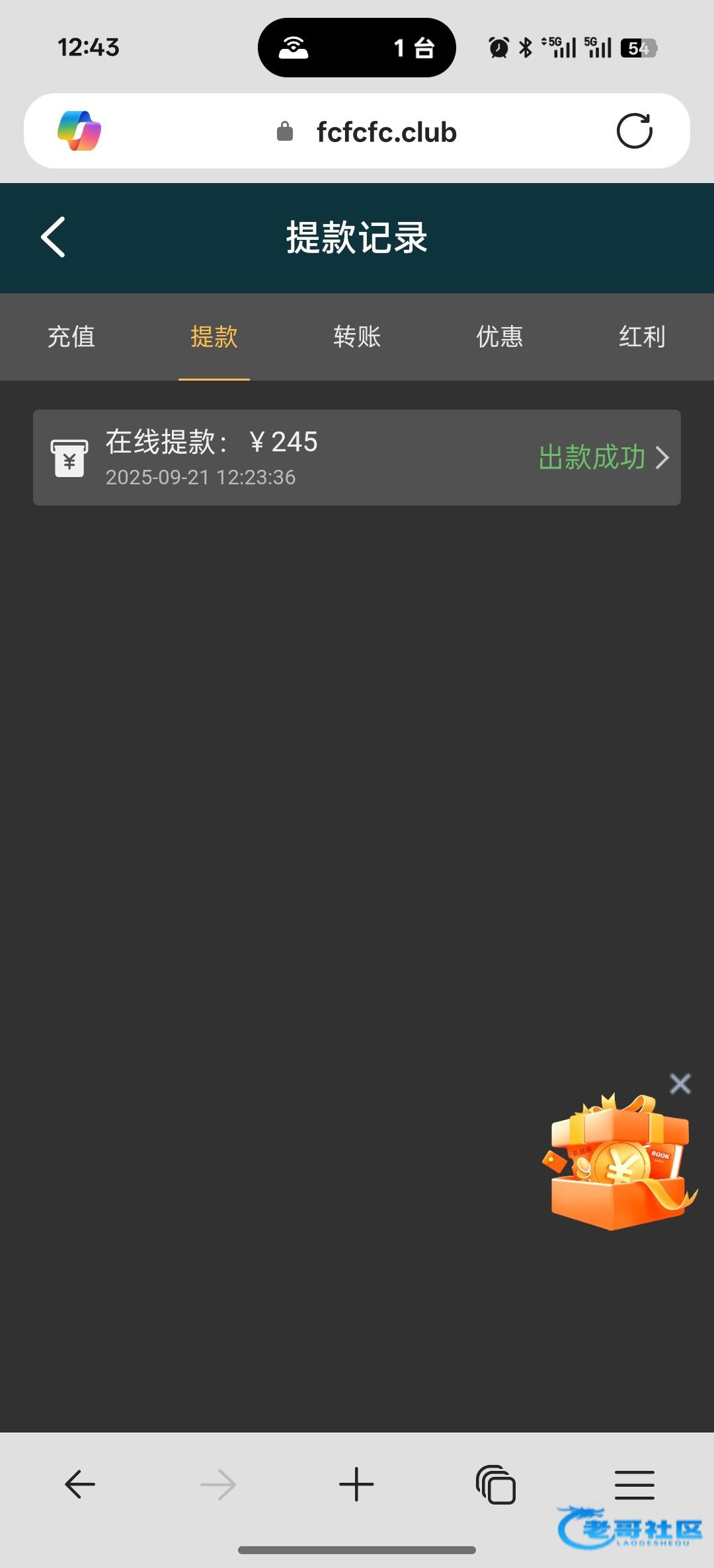The width and height of the screenshot is (714, 1568).
Task: Show the 红利 tab
Action: (x=642, y=337)
